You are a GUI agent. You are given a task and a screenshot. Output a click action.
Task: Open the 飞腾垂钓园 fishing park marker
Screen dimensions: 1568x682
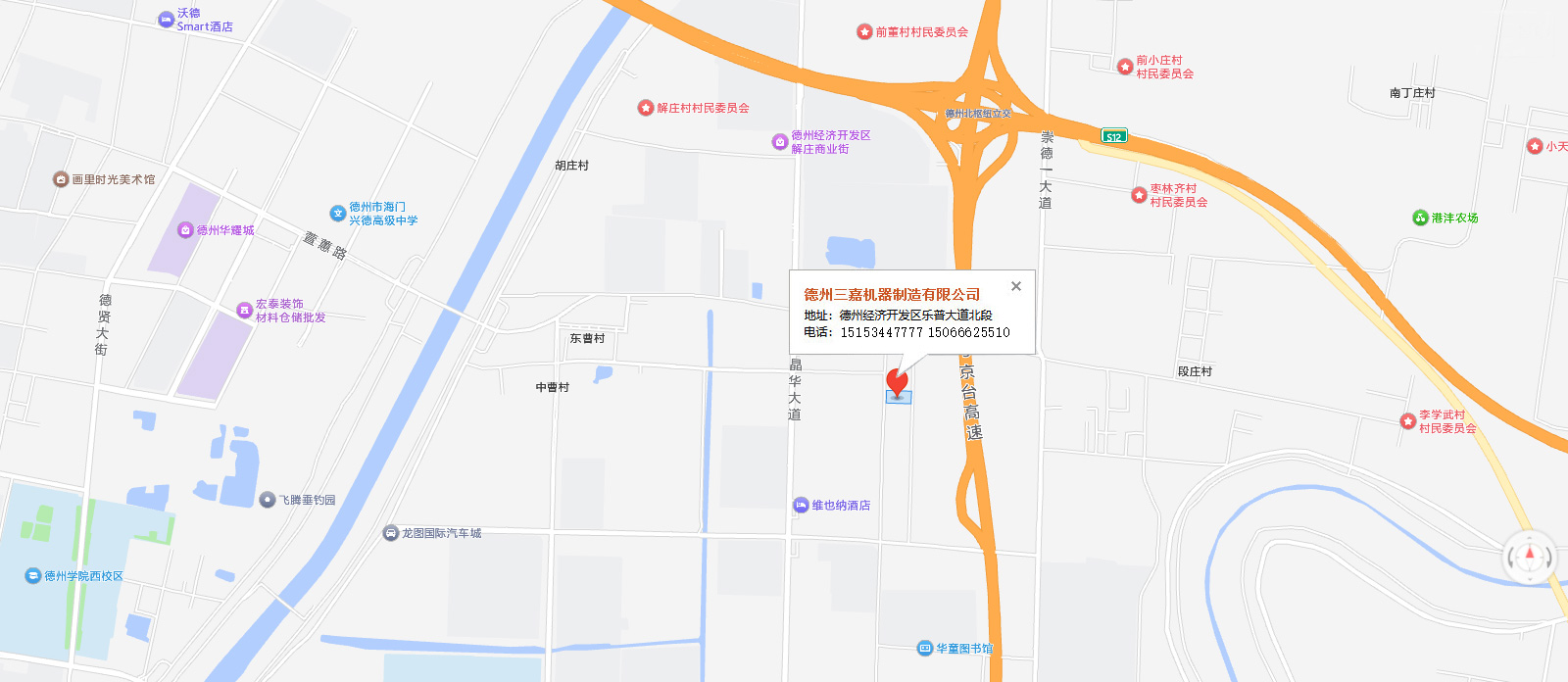click(x=268, y=500)
